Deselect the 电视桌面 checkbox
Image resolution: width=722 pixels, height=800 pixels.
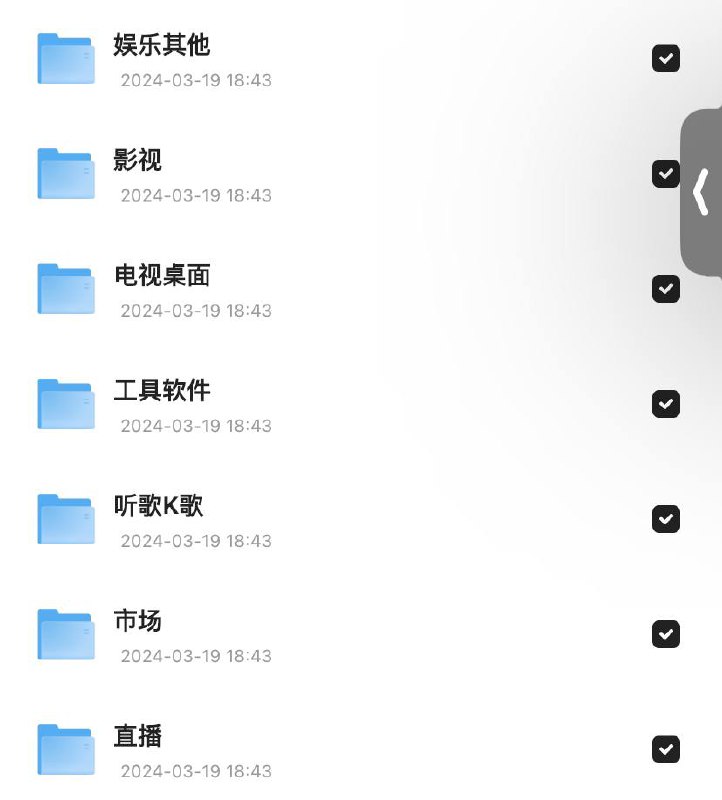666,289
